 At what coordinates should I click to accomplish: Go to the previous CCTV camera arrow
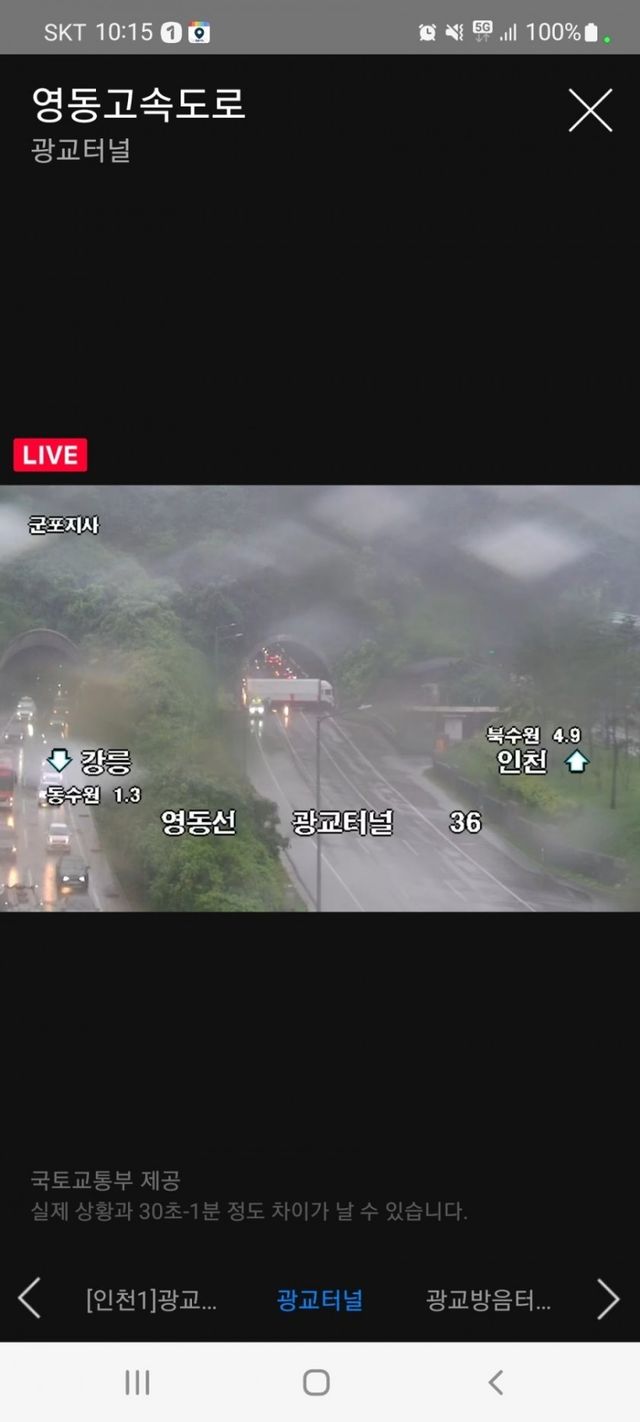click(29, 1299)
